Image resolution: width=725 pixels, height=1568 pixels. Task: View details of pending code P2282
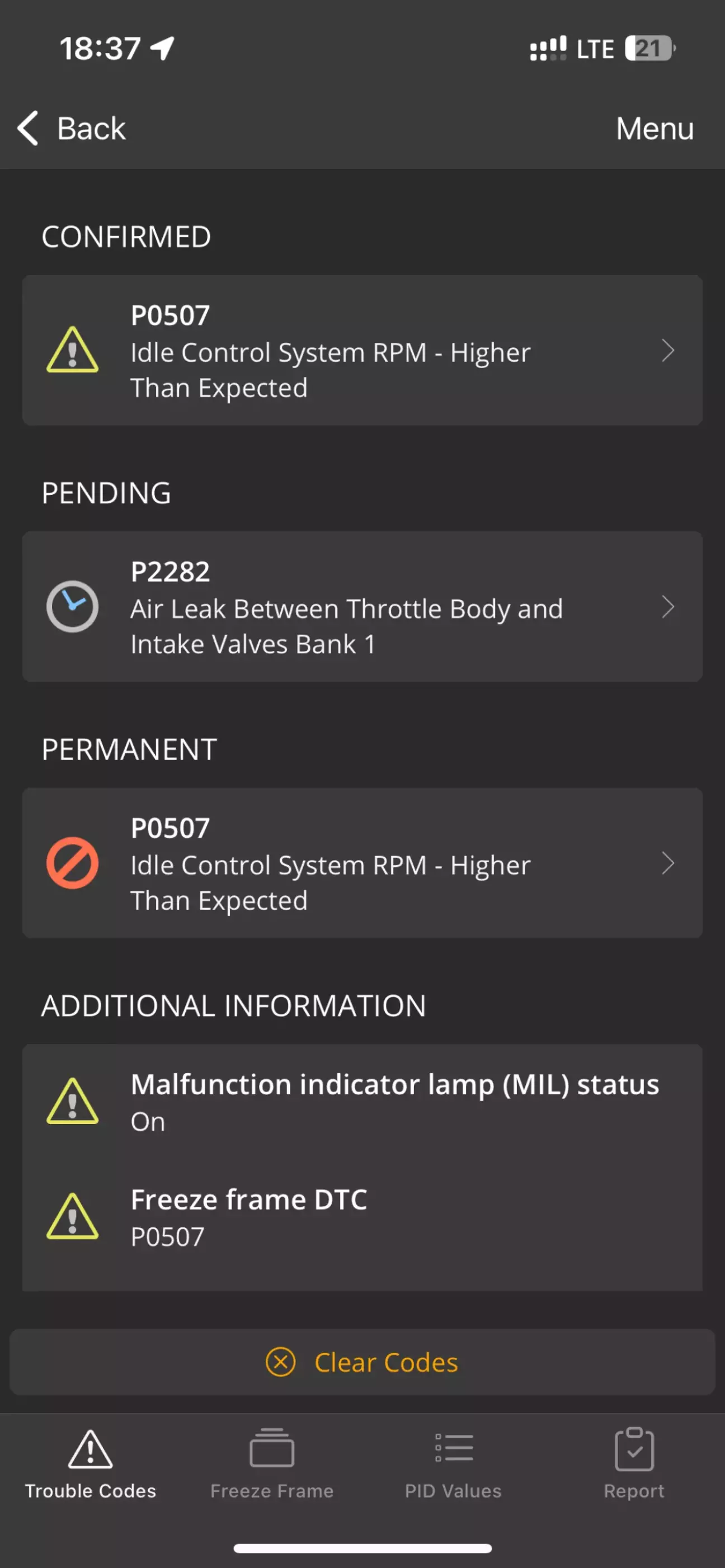coord(362,607)
